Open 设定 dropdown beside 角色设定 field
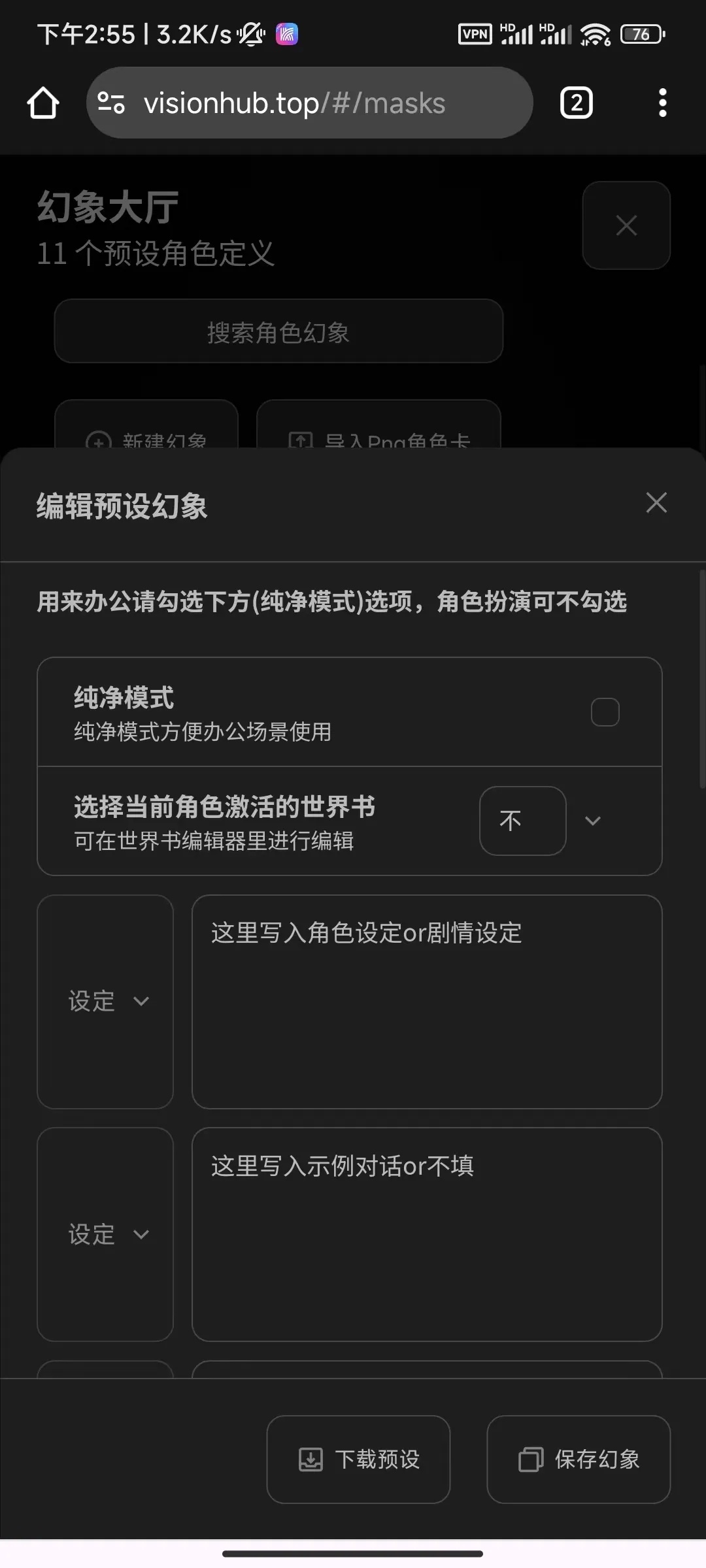This screenshot has height=1568, width=706. pos(105,1002)
